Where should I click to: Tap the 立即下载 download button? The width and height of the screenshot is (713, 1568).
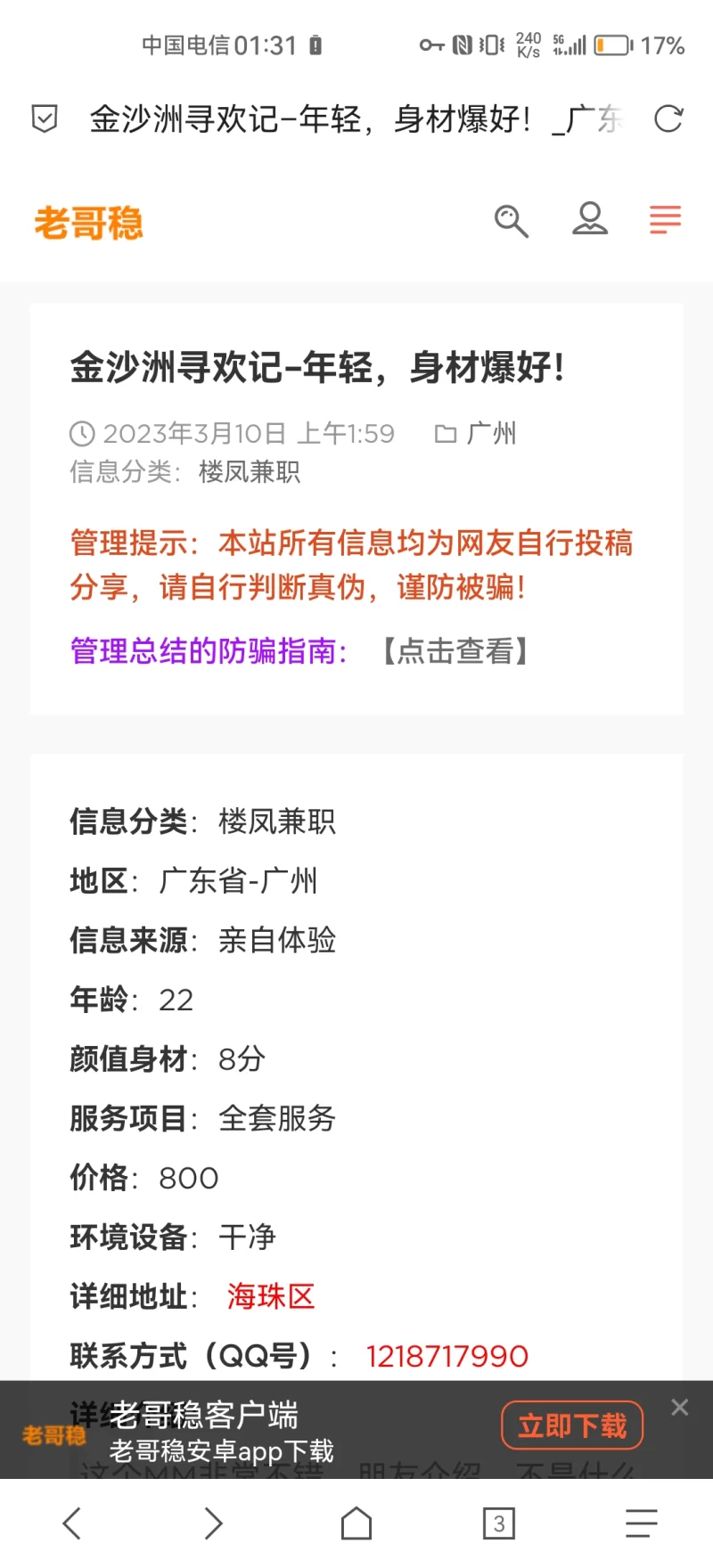coord(572,1425)
